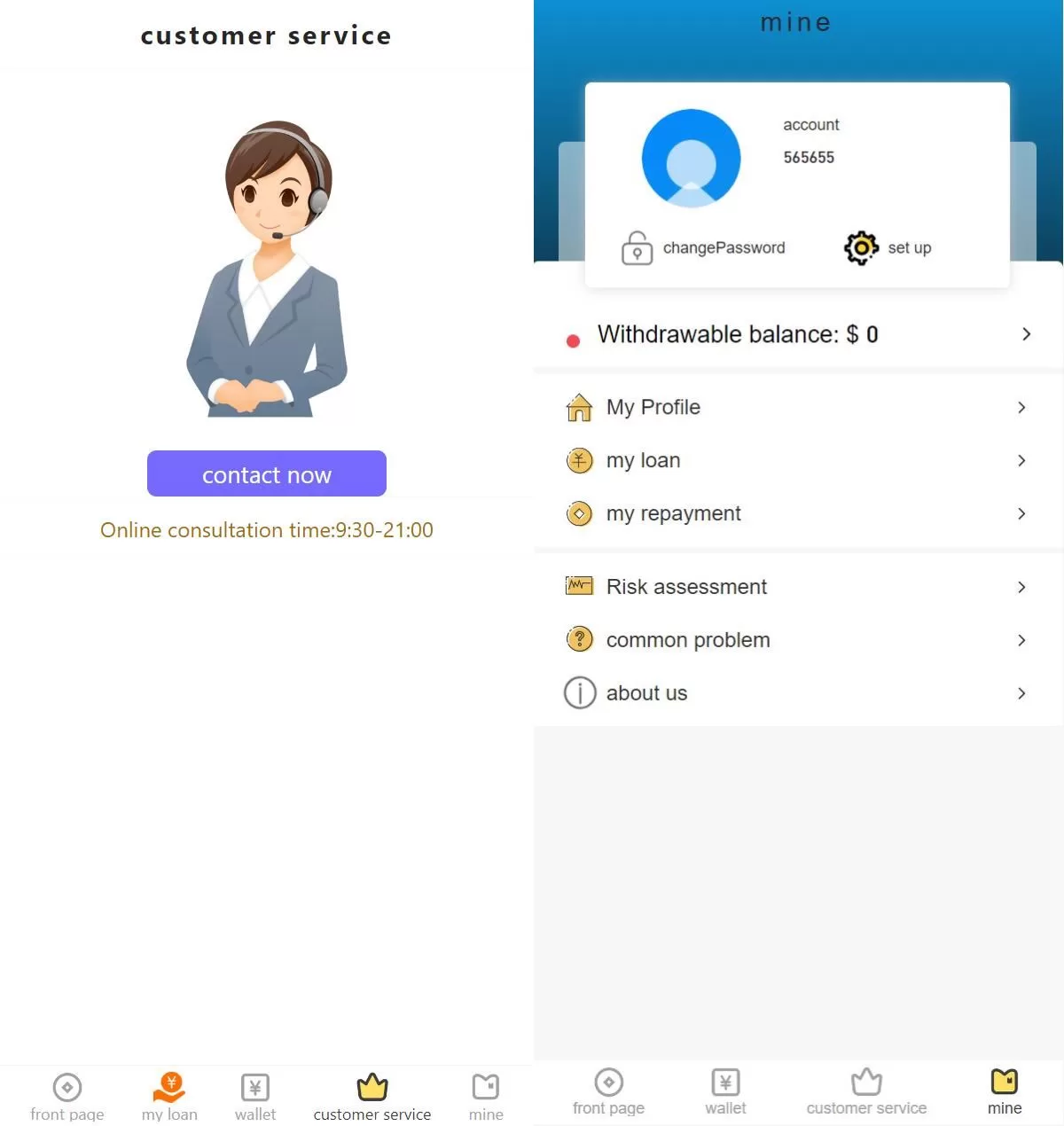The height and width of the screenshot is (1126, 1064).
Task: Open the about us row
Action: 798,693
